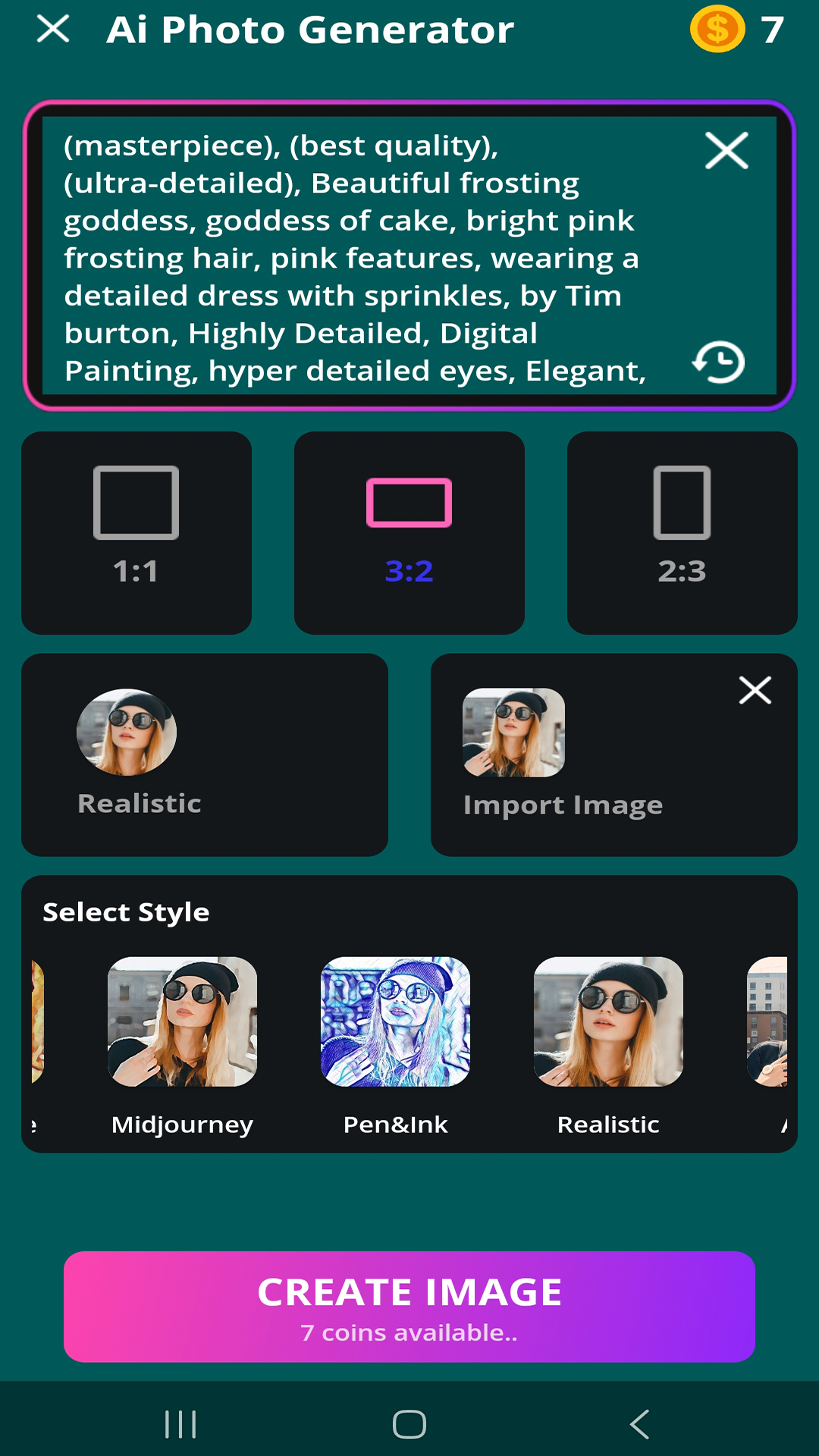Switch to the Pen&Ink style
The width and height of the screenshot is (819, 1456).
[x=395, y=1024]
